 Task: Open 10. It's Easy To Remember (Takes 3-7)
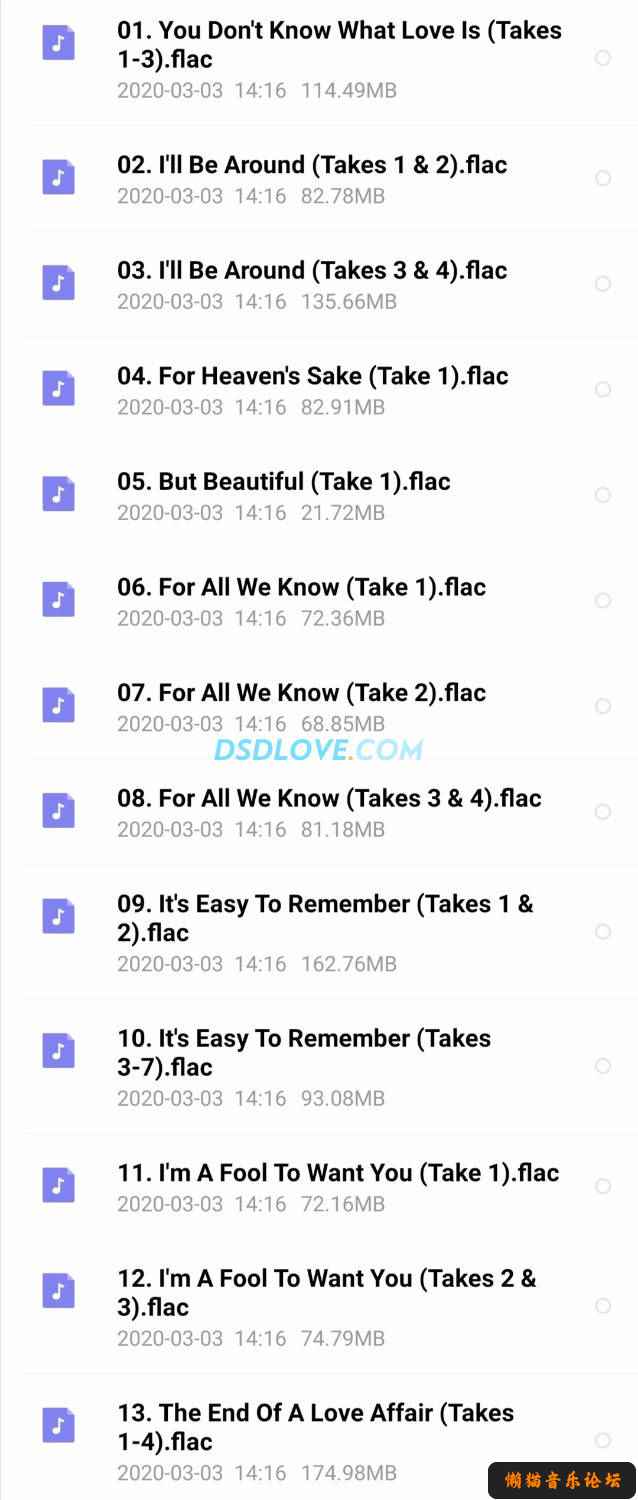pyautogui.click(x=303, y=1052)
